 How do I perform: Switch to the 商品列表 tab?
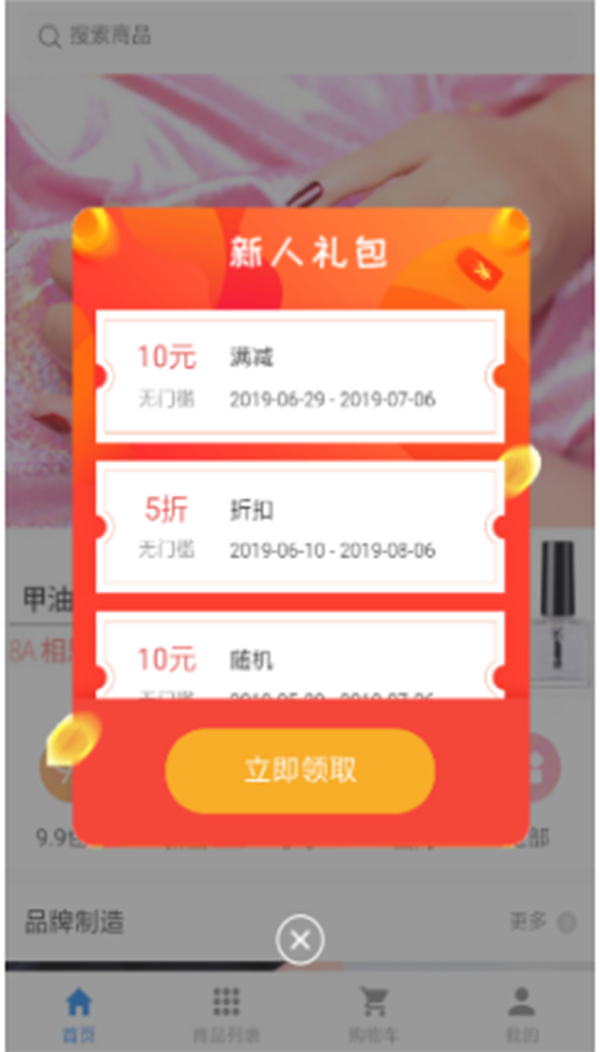pyautogui.click(x=226, y=1012)
